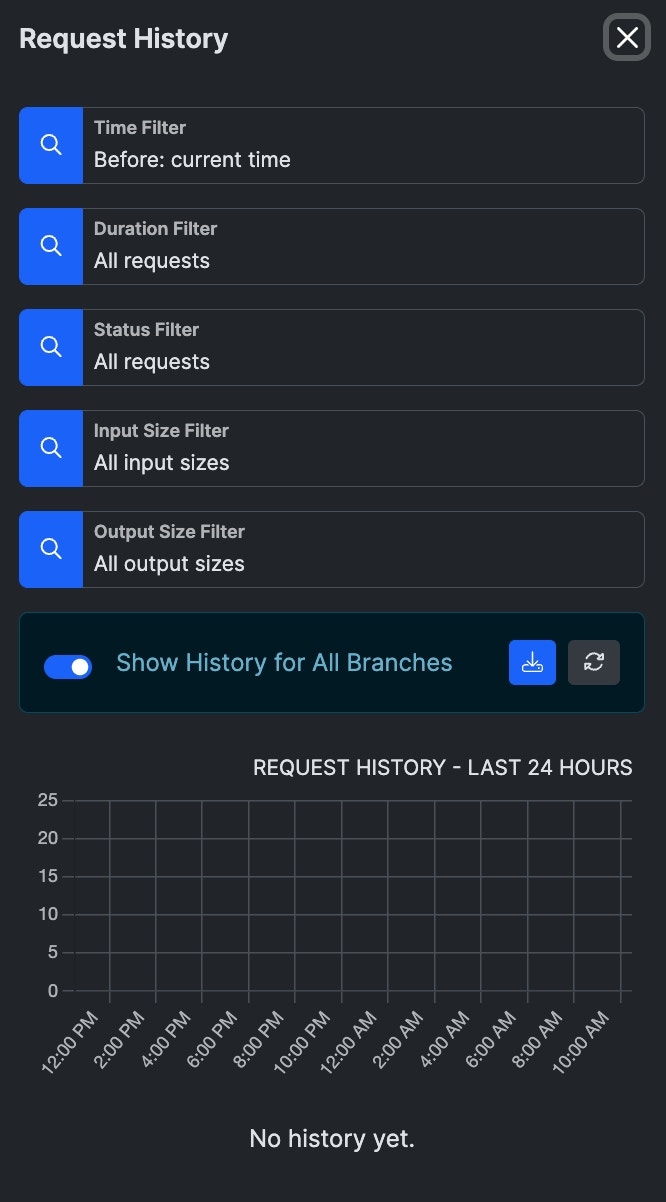
Task: Close the Request History panel
Action: click(x=627, y=38)
